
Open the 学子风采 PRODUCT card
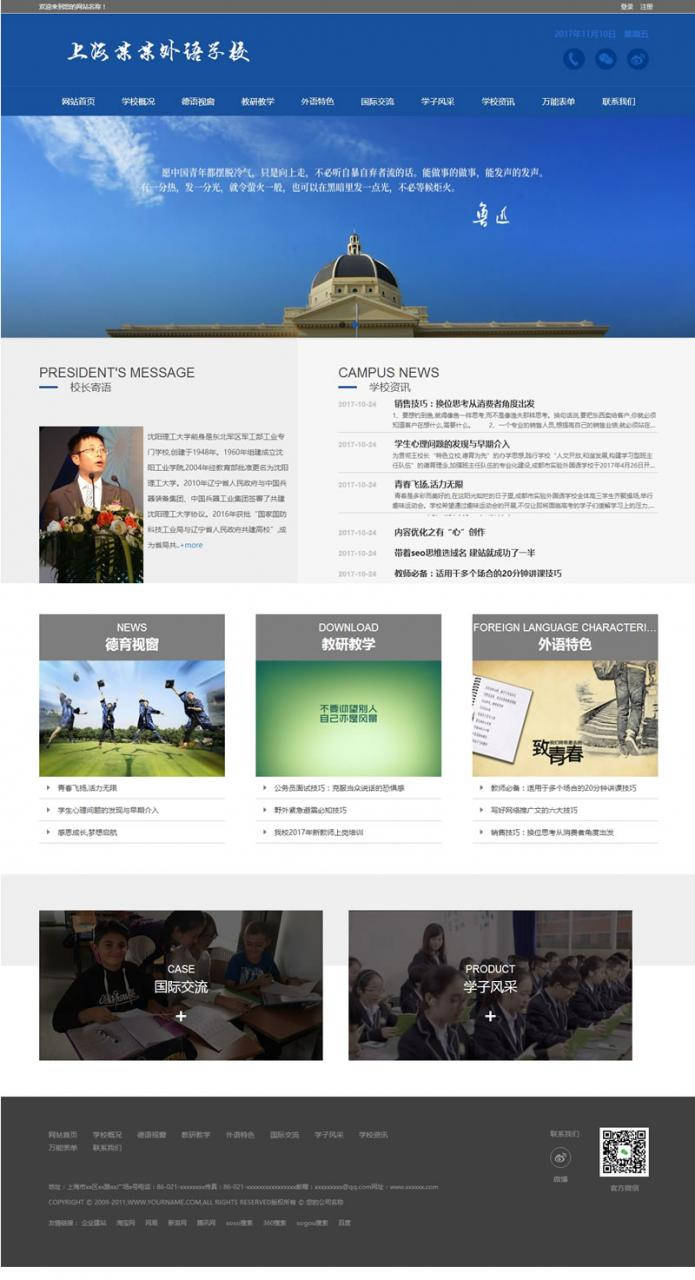pos(490,985)
